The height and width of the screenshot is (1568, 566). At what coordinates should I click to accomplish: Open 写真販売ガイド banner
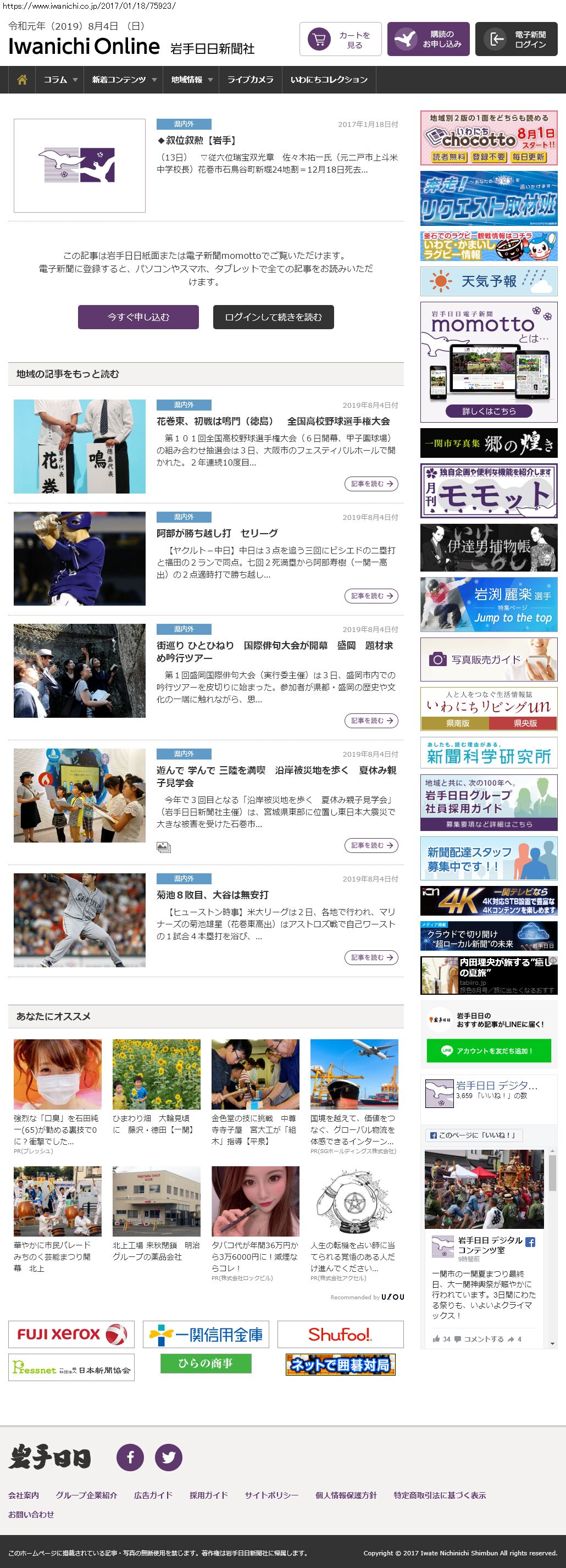(x=488, y=659)
